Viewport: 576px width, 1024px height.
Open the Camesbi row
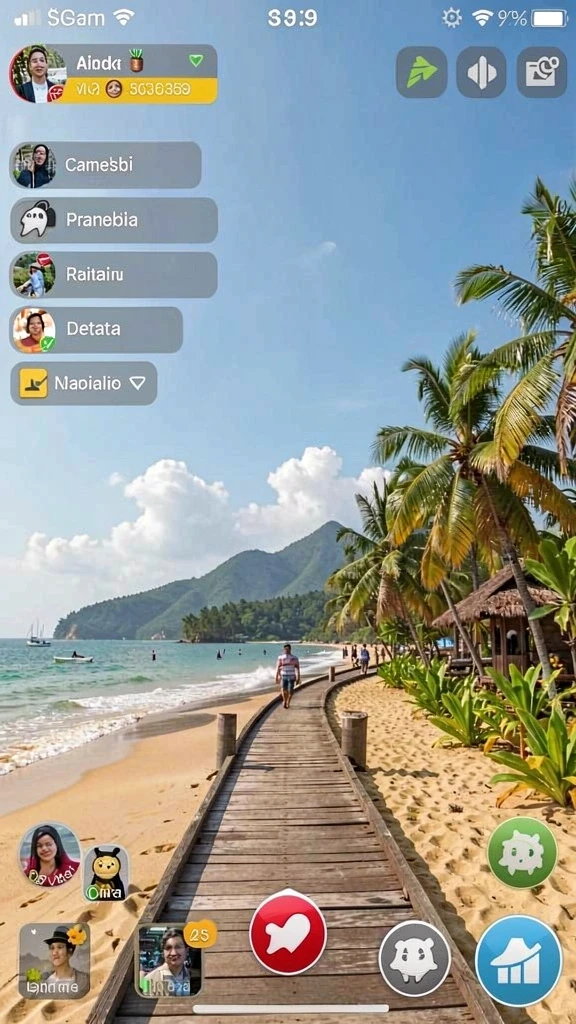(105, 165)
